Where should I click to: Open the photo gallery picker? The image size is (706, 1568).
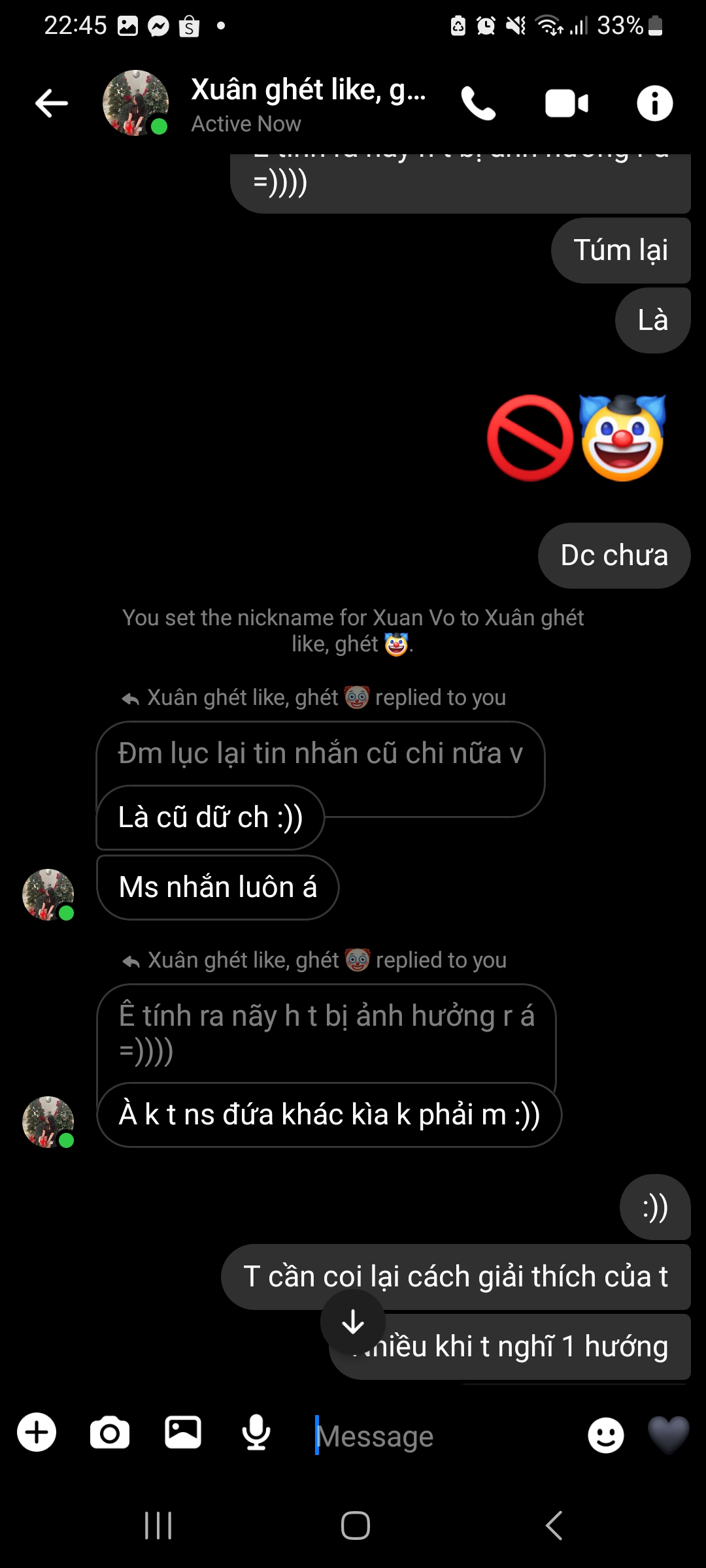point(183,1433)
